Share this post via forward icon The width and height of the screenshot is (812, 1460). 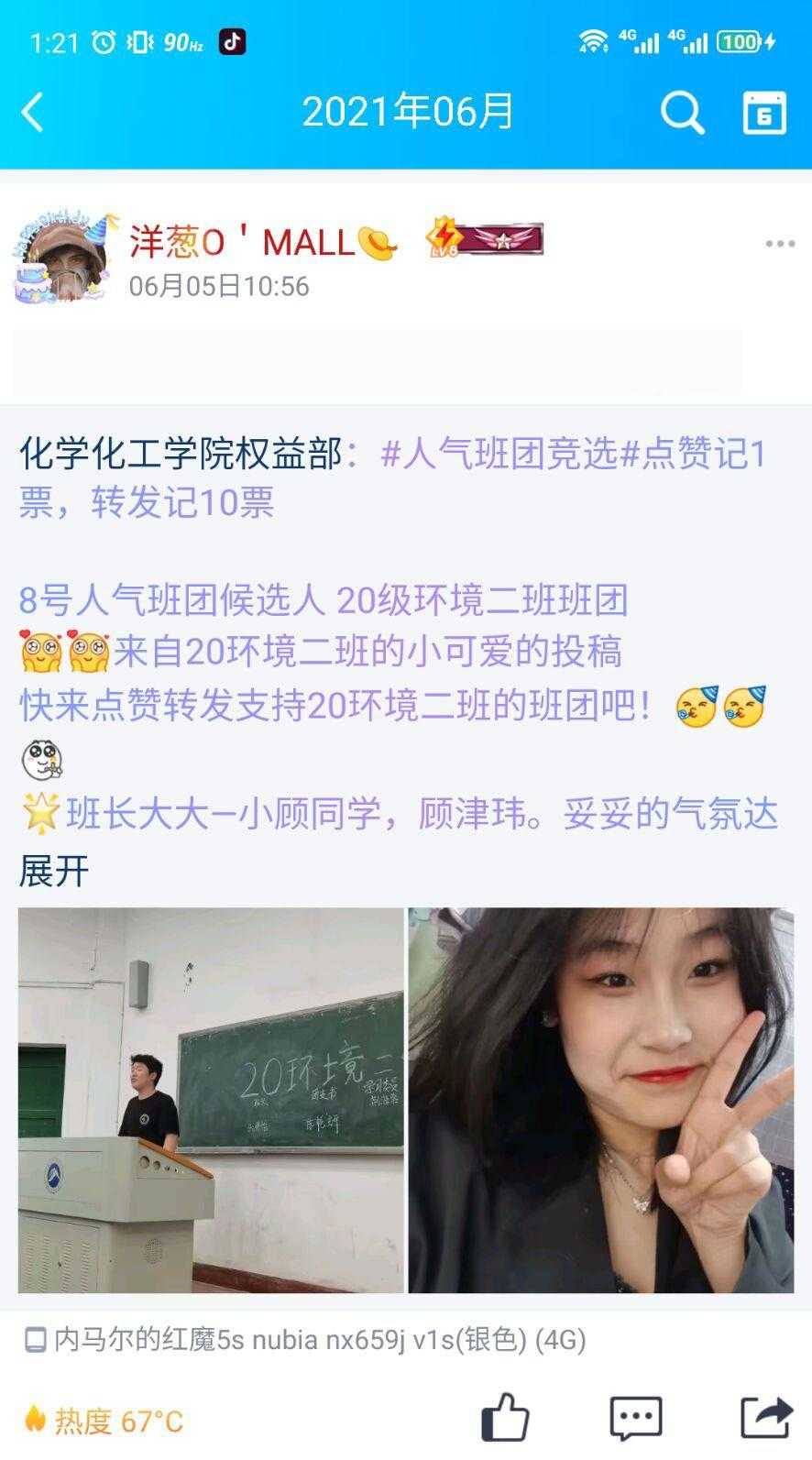[766, 1418]
